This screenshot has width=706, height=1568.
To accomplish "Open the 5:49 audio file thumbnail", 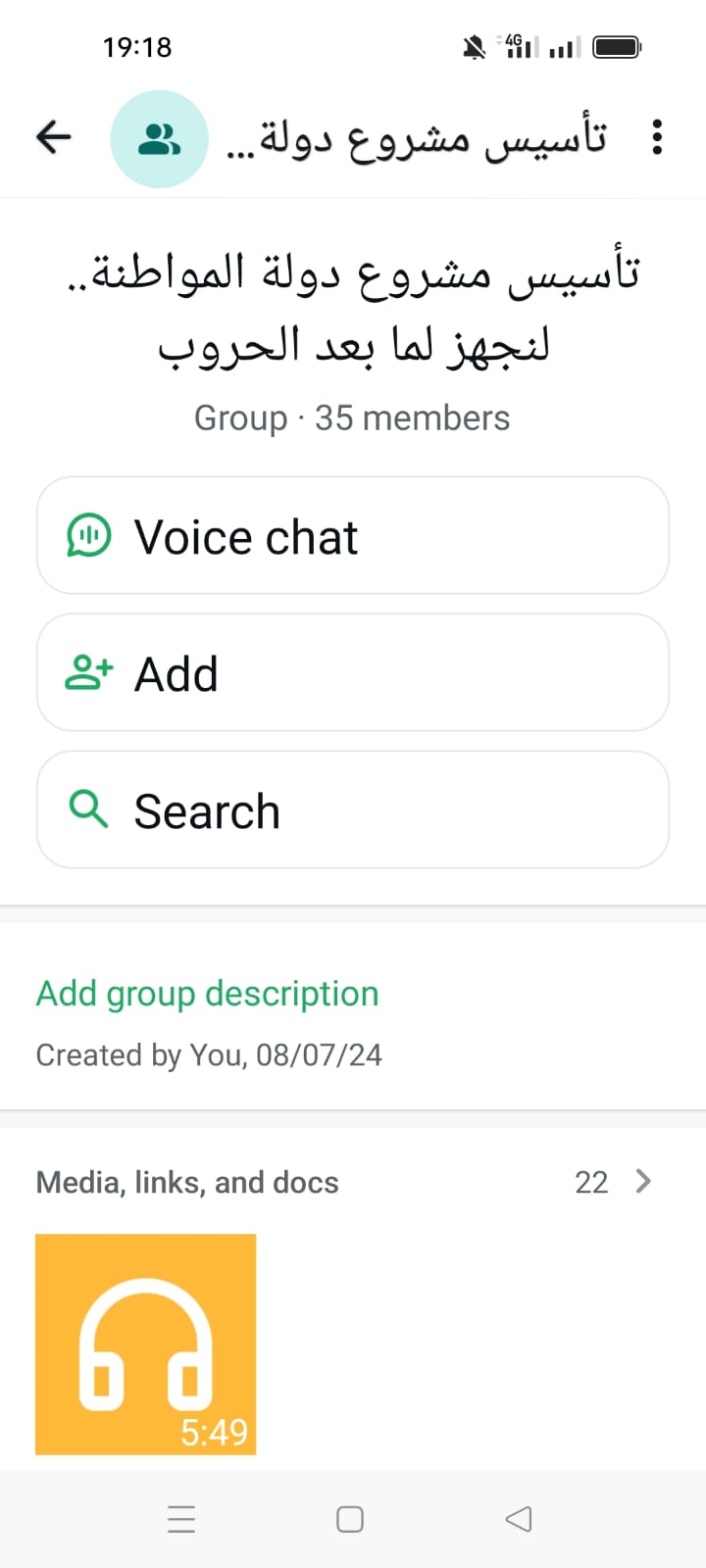I will pyautogui.click(x=146, y=1344).
